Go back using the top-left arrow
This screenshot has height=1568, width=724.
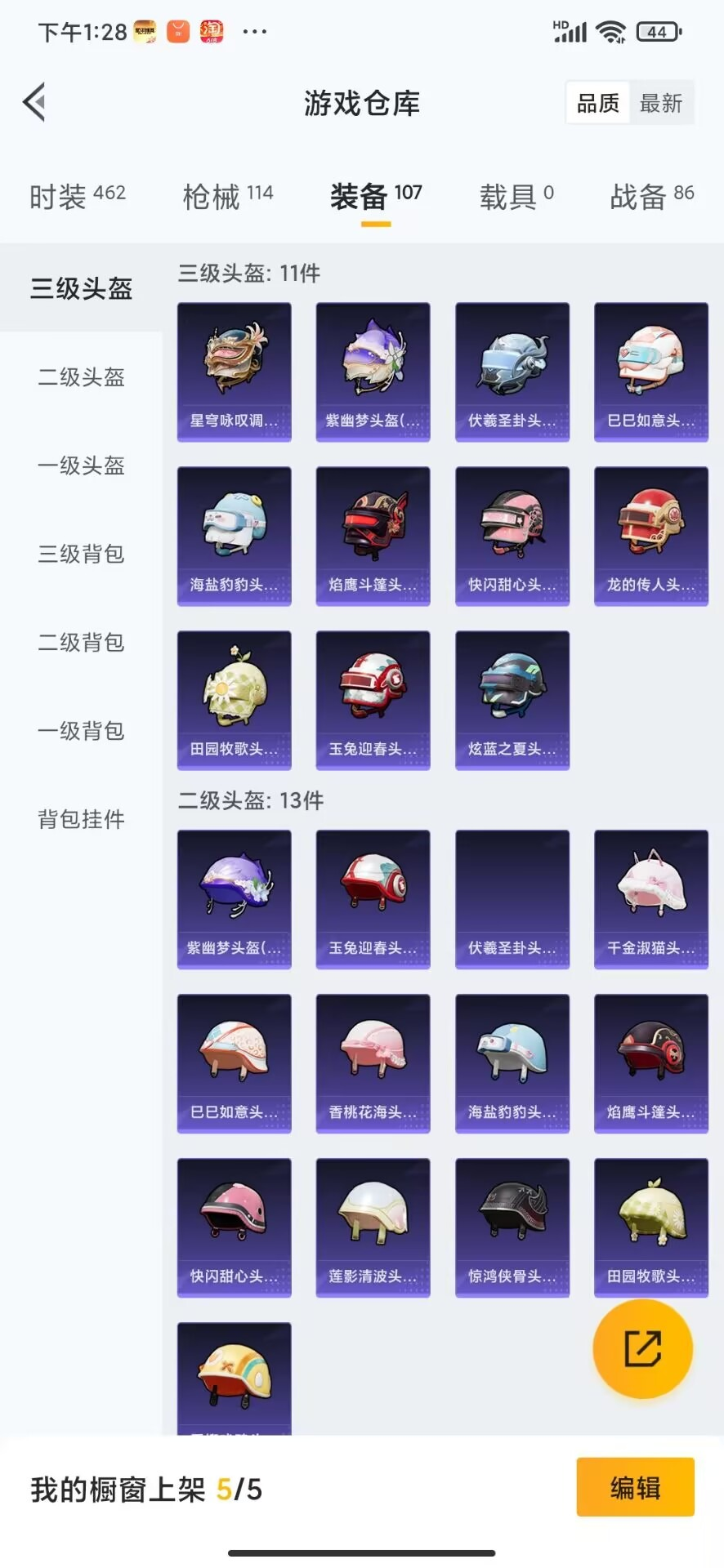[x=34, y=103]
